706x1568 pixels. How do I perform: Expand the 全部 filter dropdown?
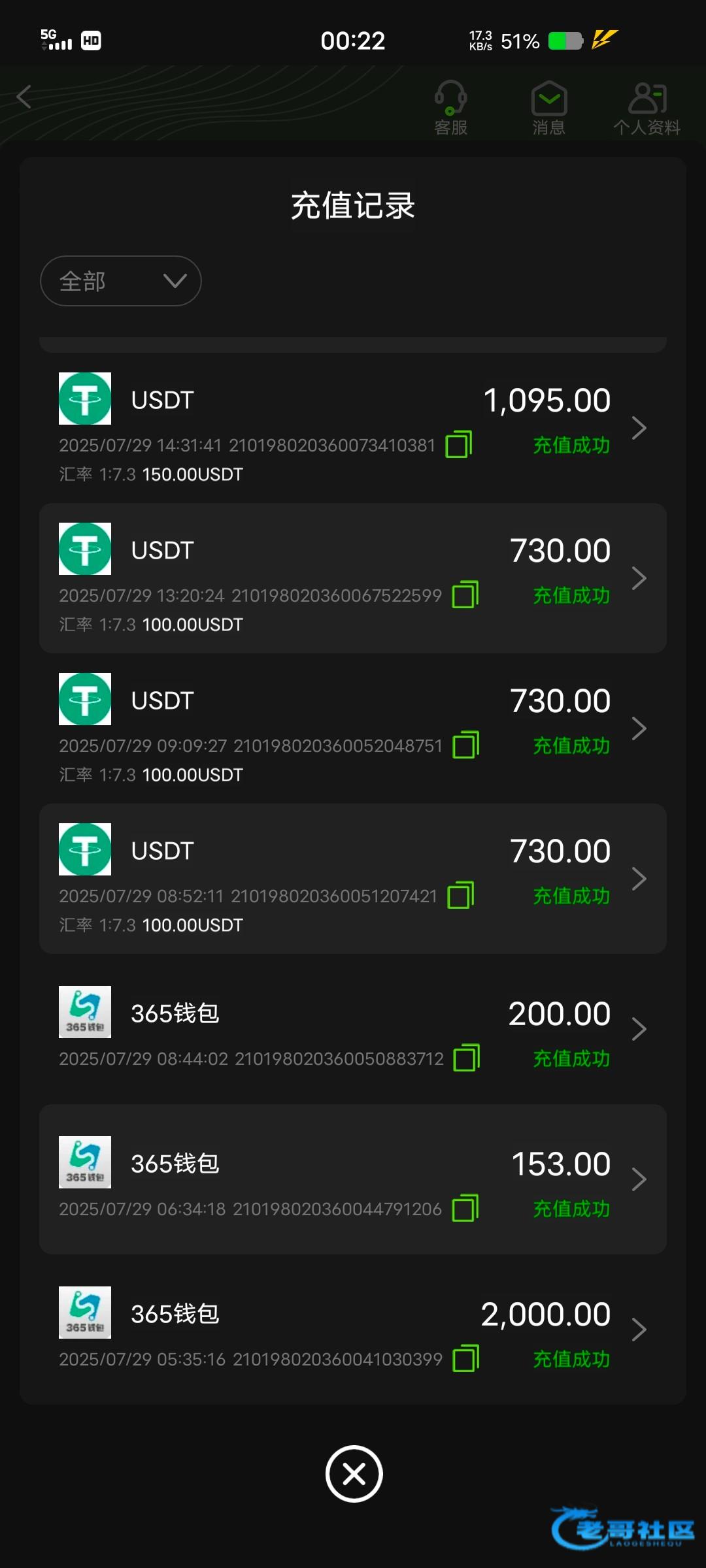click(x=121, y=281)
